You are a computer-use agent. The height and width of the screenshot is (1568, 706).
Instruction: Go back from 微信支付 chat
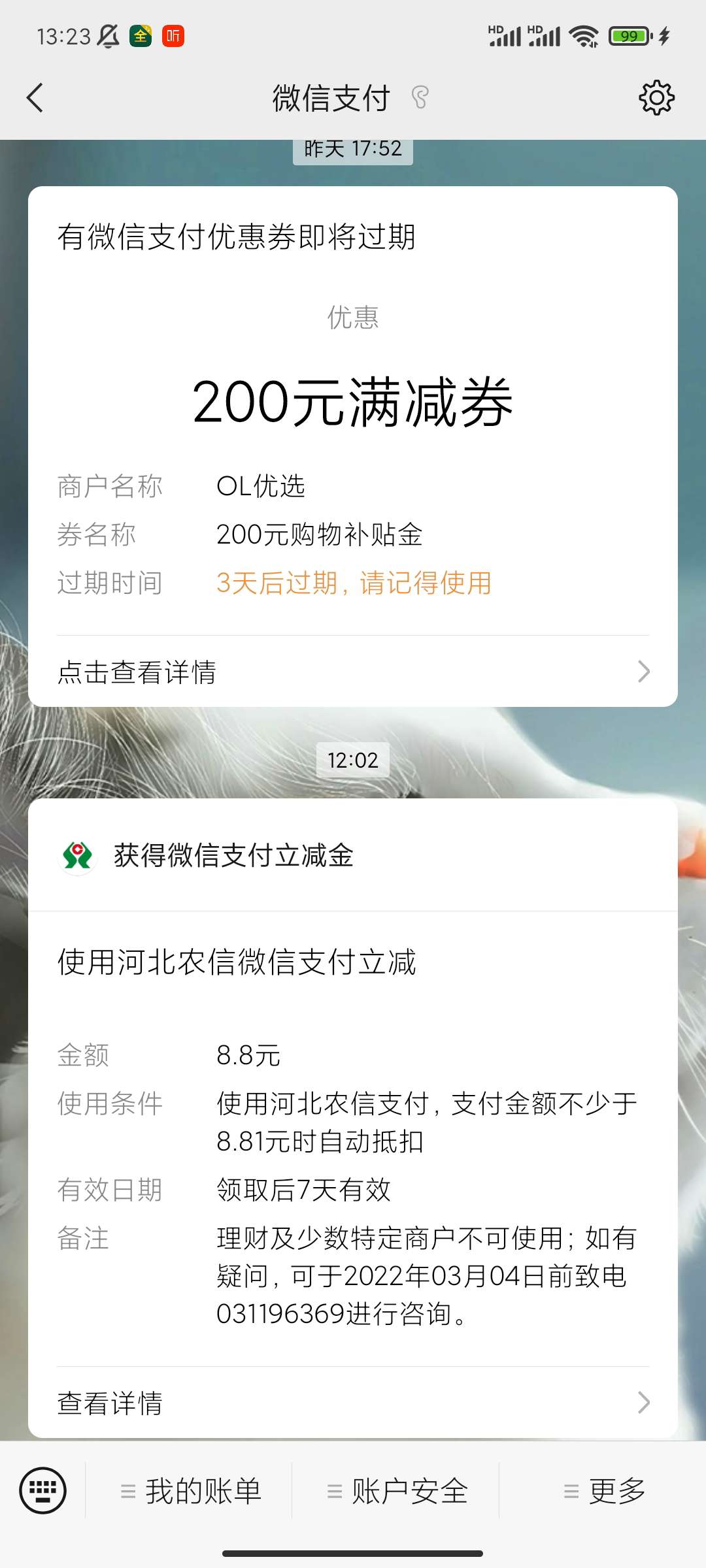point(35,98)
